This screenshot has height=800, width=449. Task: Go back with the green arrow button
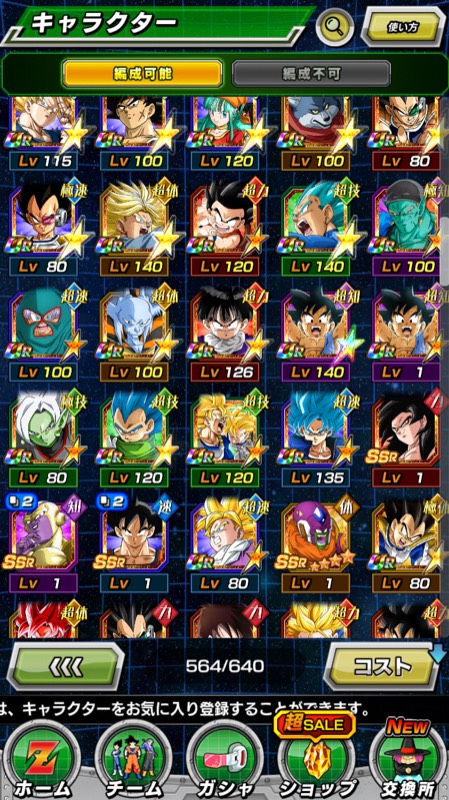pos(66,666)
